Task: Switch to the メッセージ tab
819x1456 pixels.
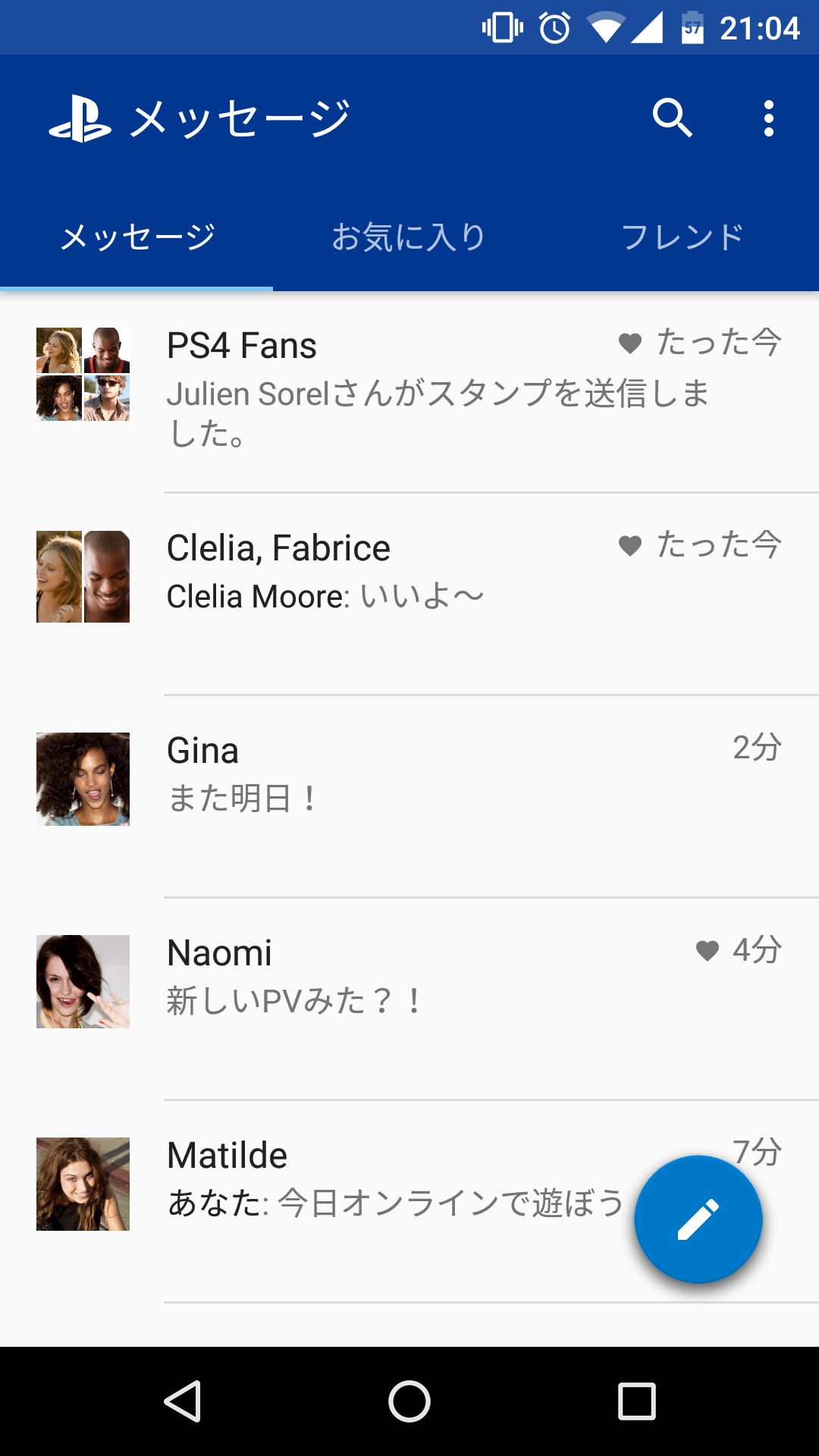Action: (x=137, y=237)
